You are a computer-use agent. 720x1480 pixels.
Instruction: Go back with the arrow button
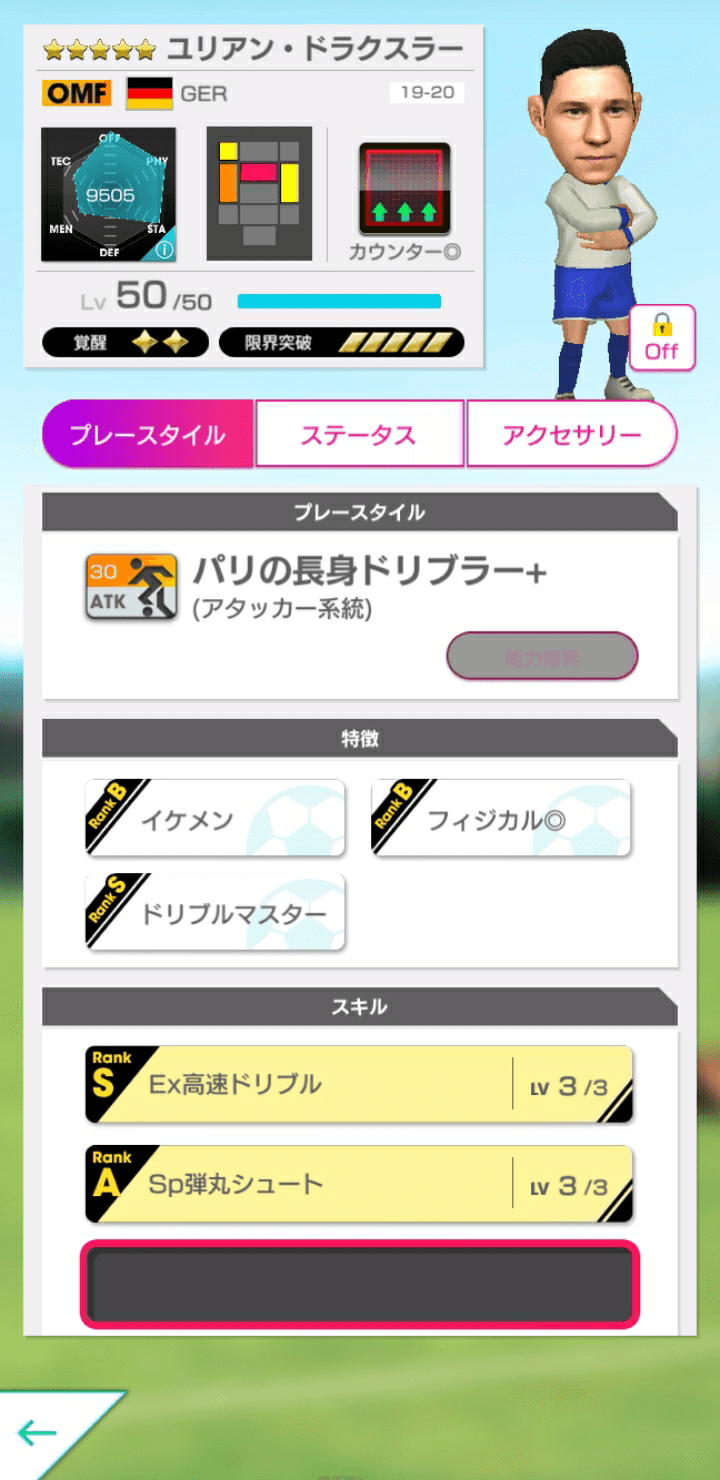point(40,1432)
